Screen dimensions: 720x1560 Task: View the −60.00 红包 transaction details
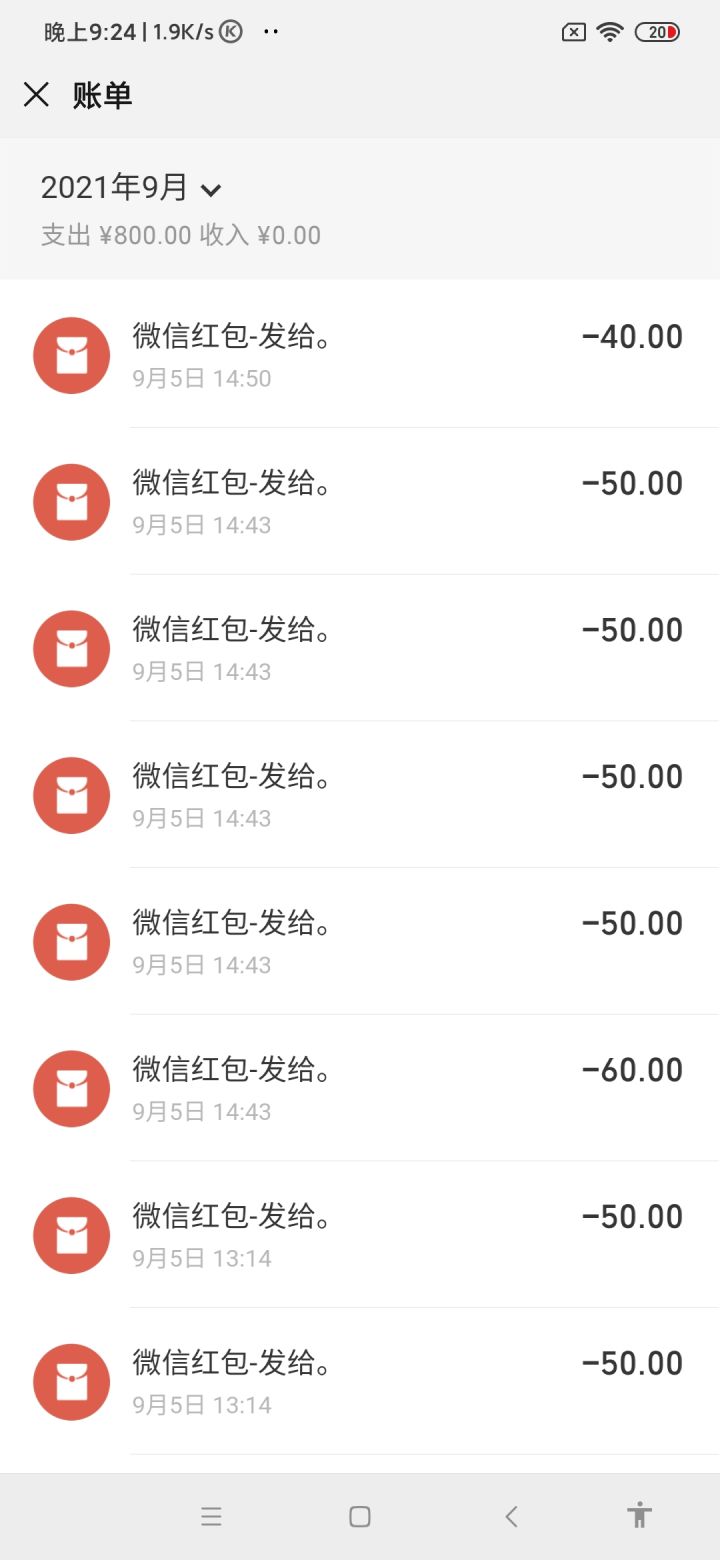pos(400,1088)
